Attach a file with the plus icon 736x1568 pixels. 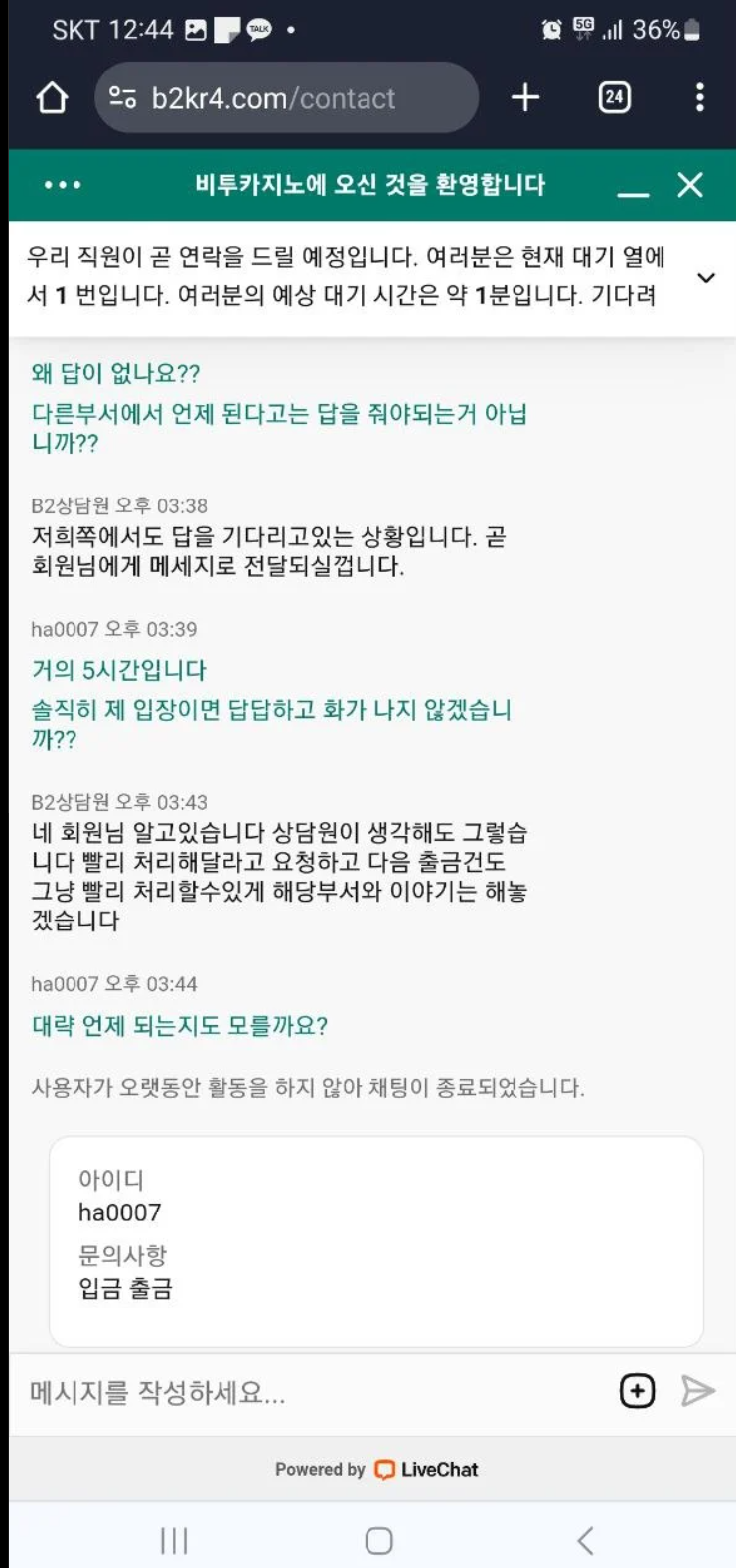pos(637,1391)
